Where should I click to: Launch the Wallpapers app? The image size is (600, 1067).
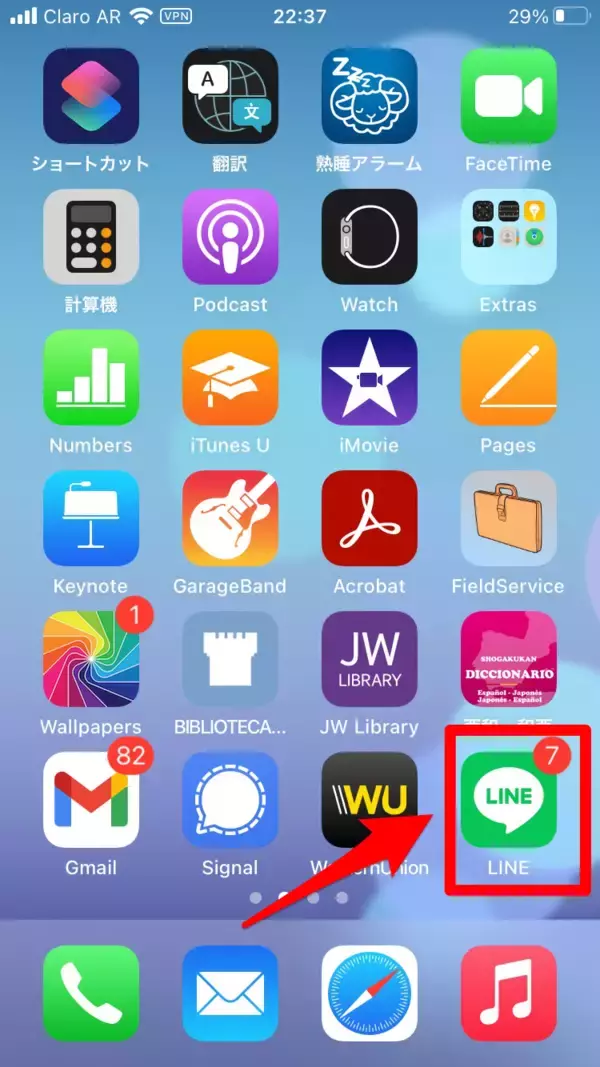pos(91,658)
